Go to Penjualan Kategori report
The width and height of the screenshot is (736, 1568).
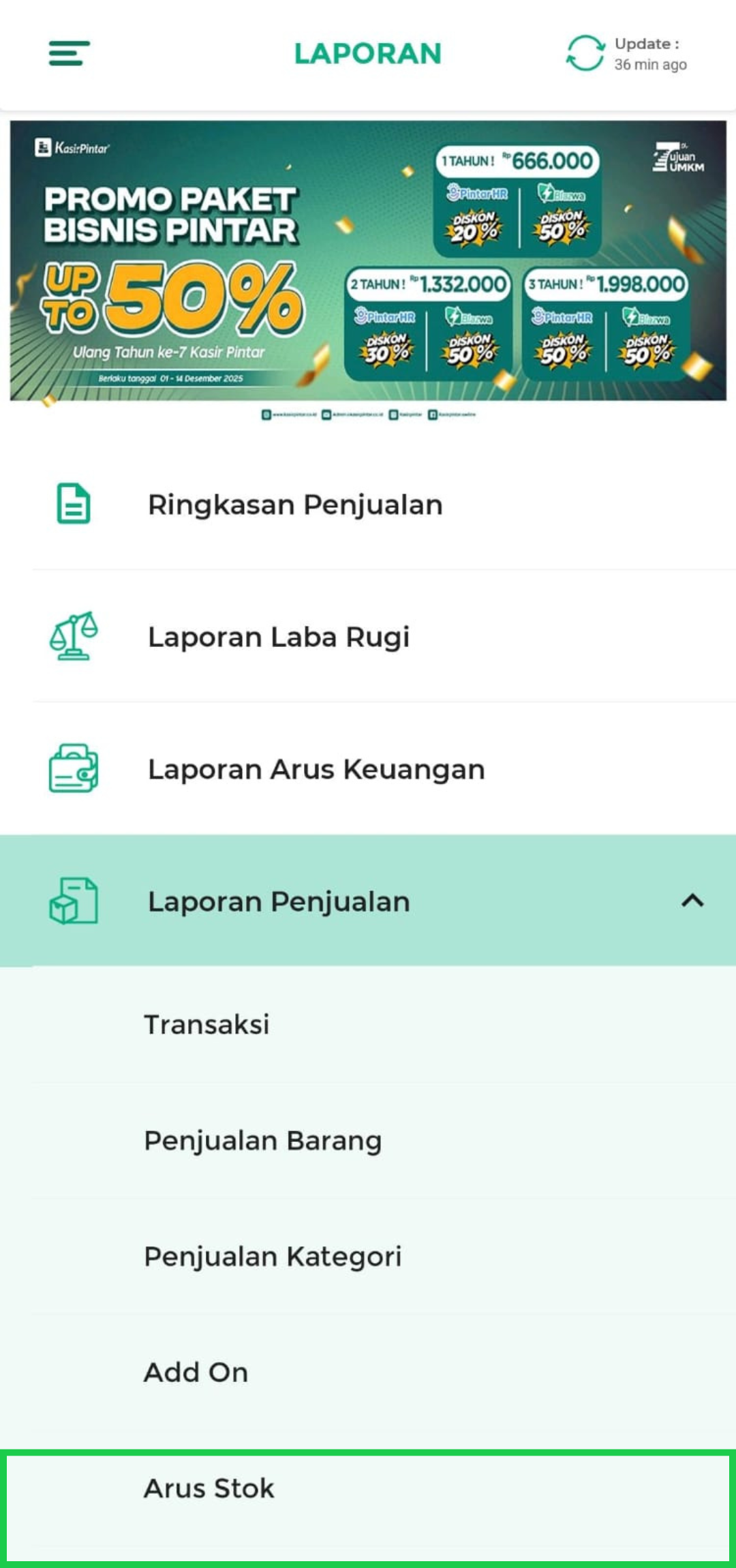click(x=273, y=1256)
